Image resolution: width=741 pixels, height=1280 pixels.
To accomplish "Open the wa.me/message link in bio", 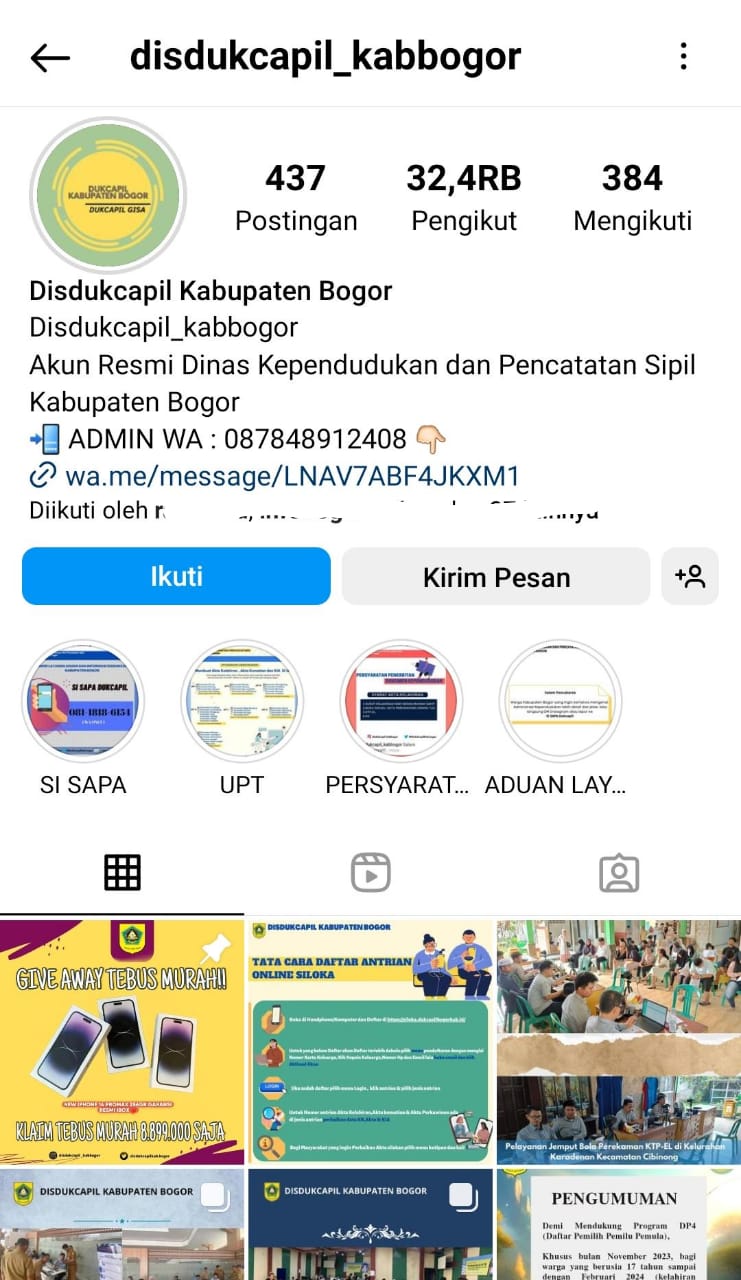I will point(291,474).
